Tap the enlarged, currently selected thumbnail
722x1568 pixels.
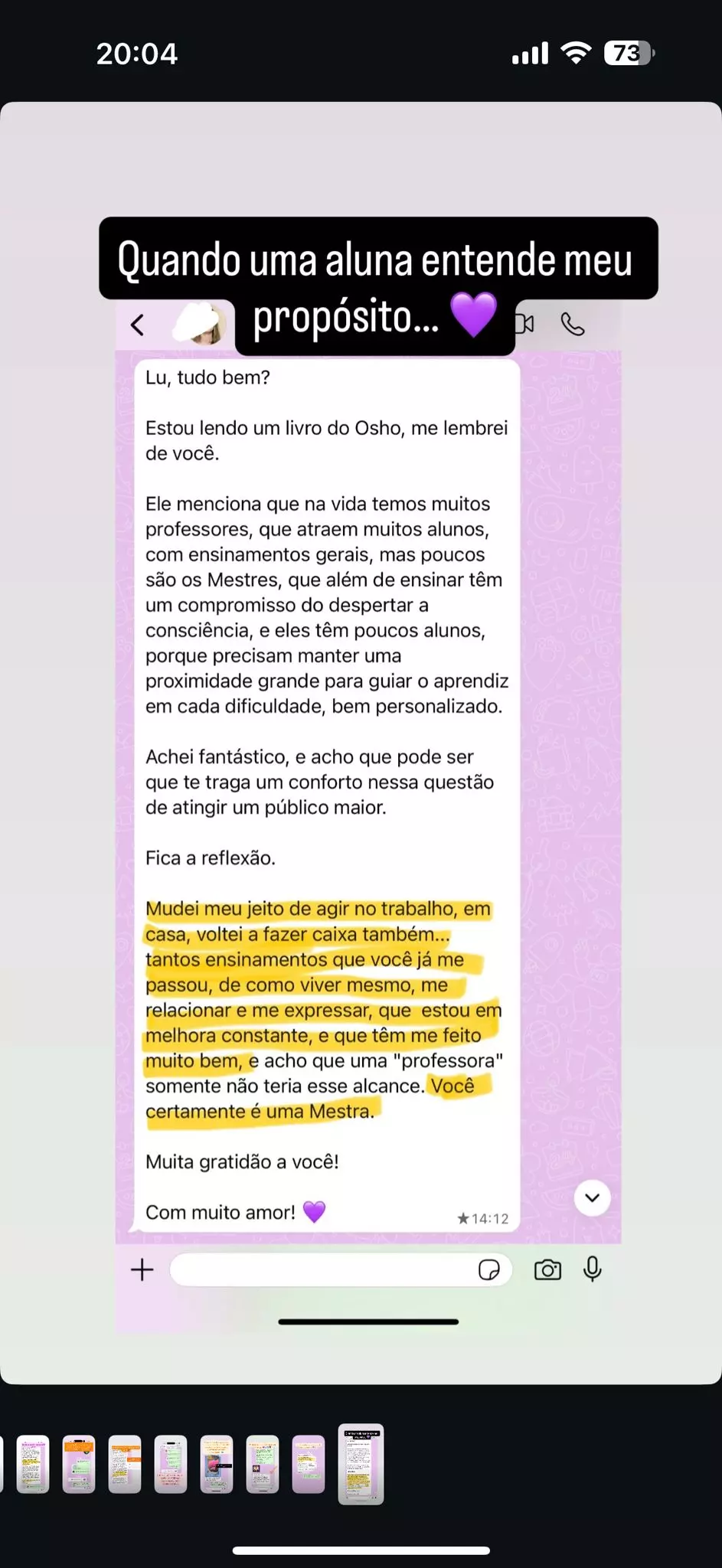tap(361, 1464)
